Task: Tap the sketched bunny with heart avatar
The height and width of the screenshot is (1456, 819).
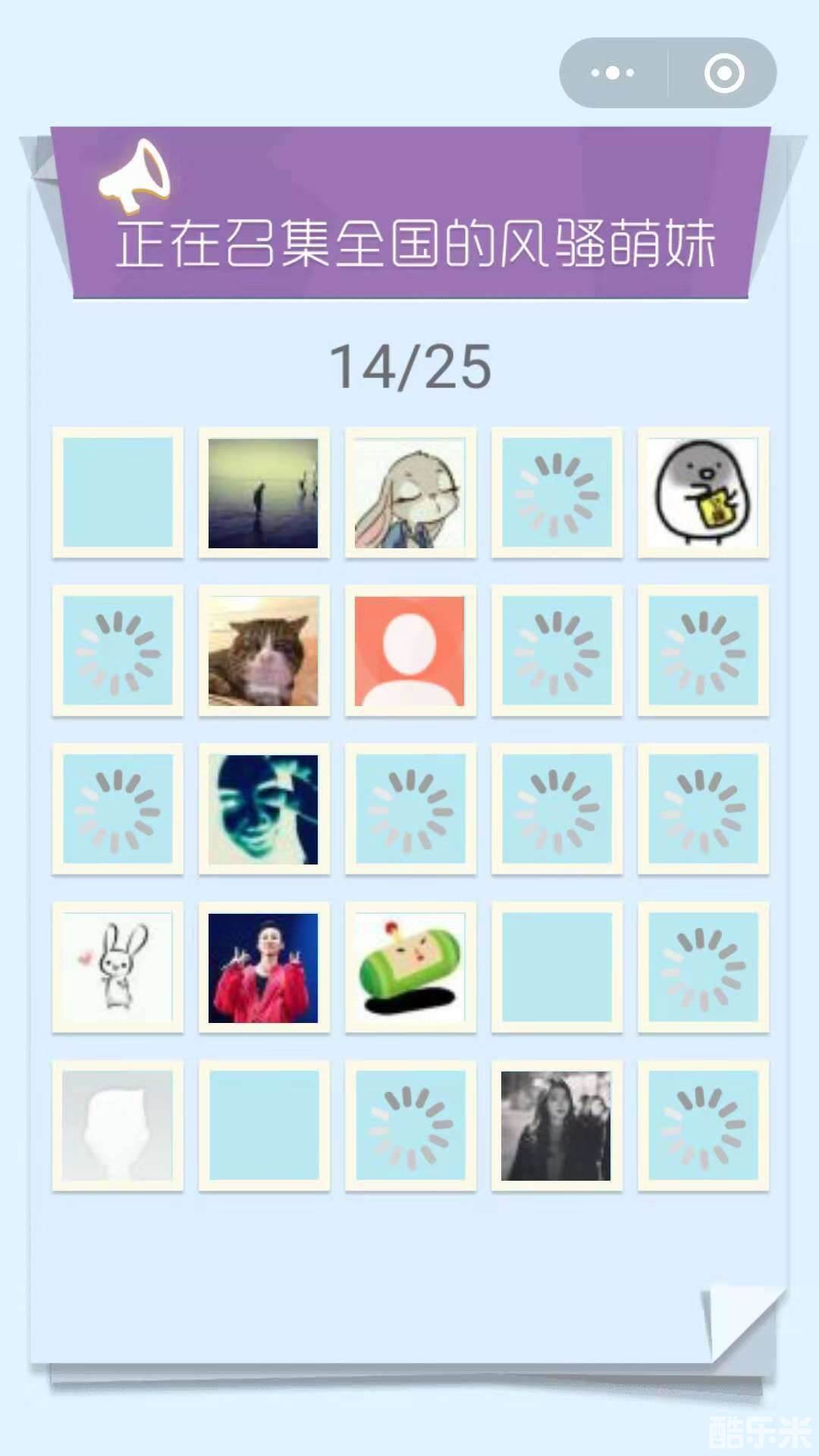Action: click(x=118, y=968)
